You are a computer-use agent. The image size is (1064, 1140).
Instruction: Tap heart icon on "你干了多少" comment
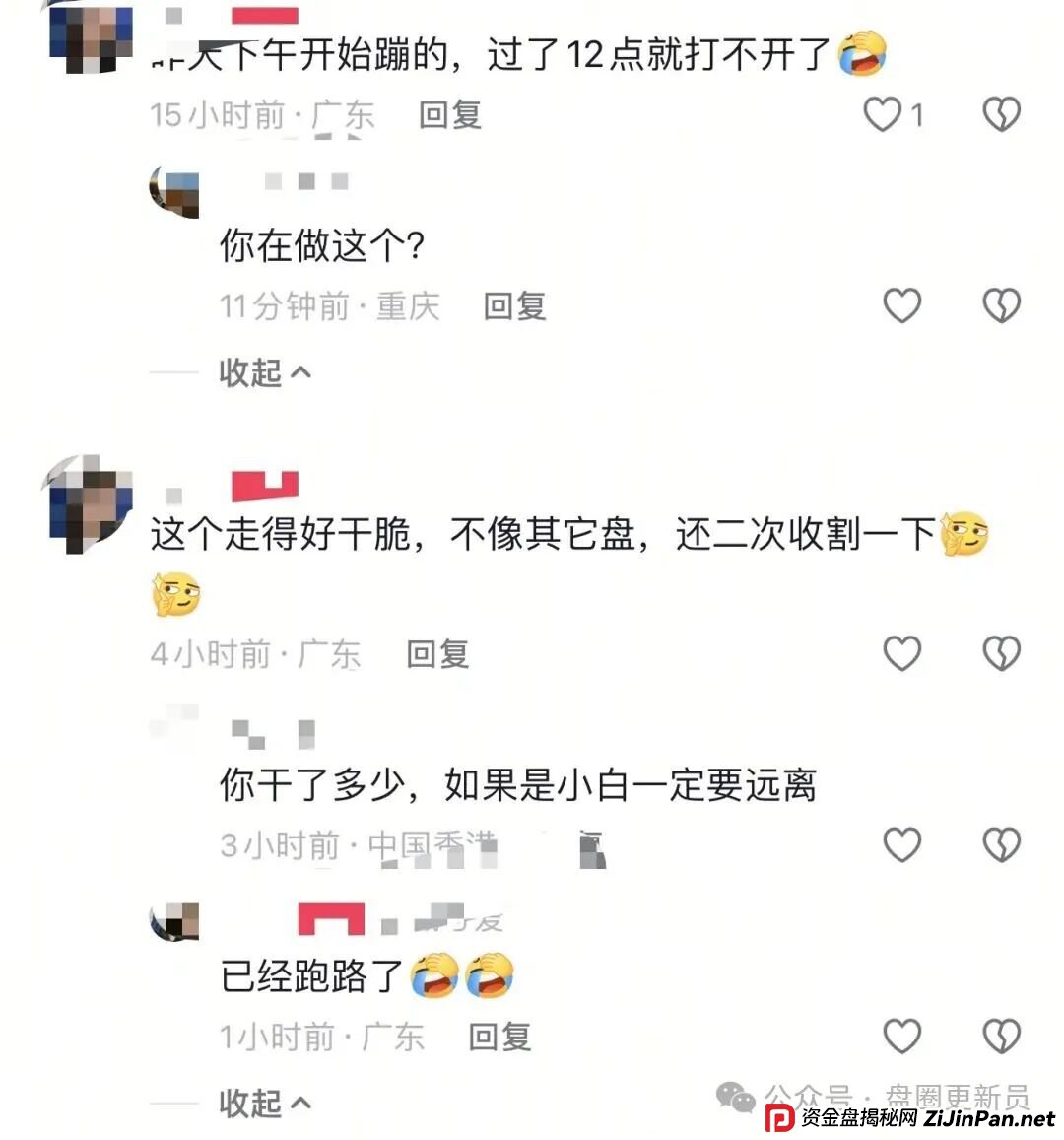[x=900, y=843]
